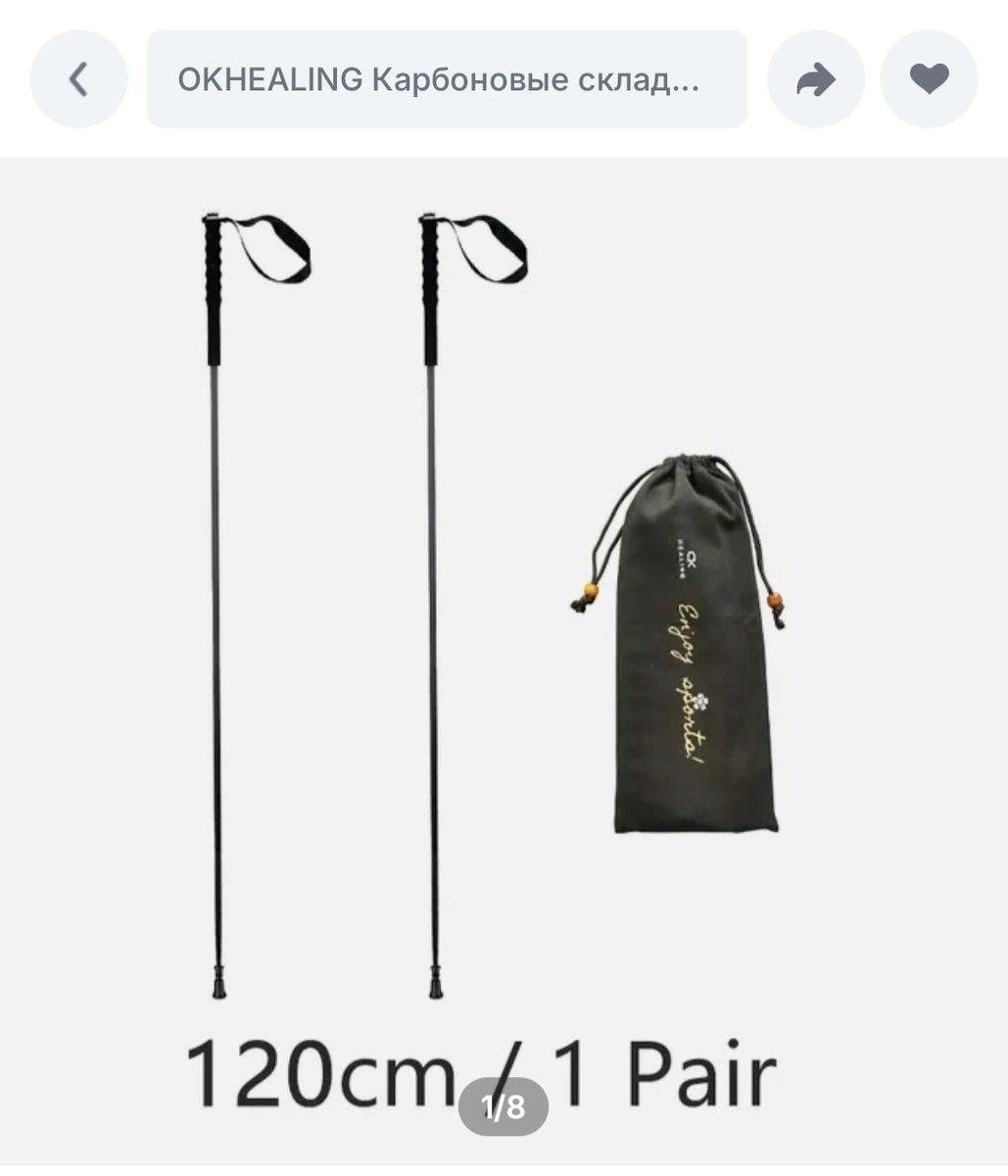Tap the OKHEALING search field
Screen dimensions: 1008x1176
(x=447, y=79)
